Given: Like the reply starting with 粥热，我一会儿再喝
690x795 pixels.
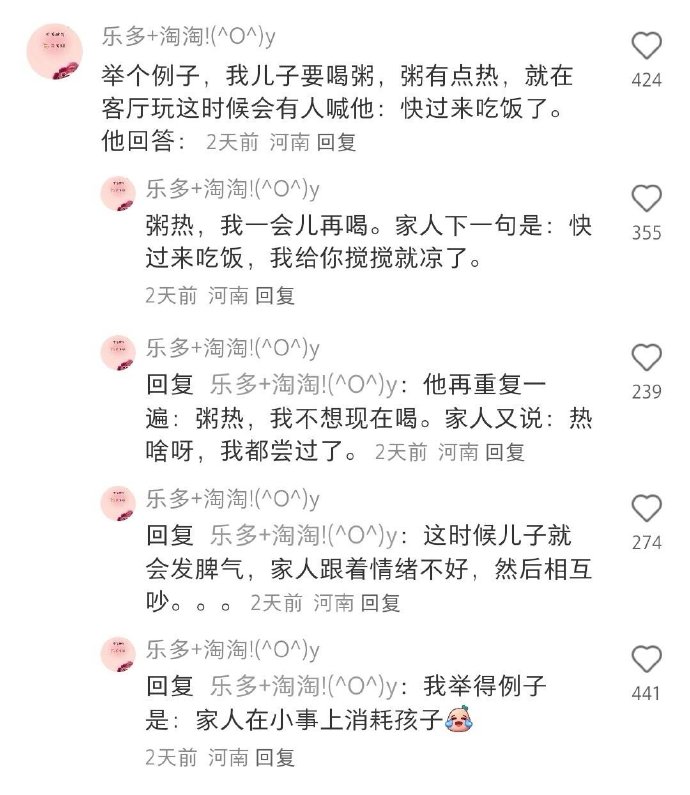Looking at the screenshot, I should tap(647, 198).
